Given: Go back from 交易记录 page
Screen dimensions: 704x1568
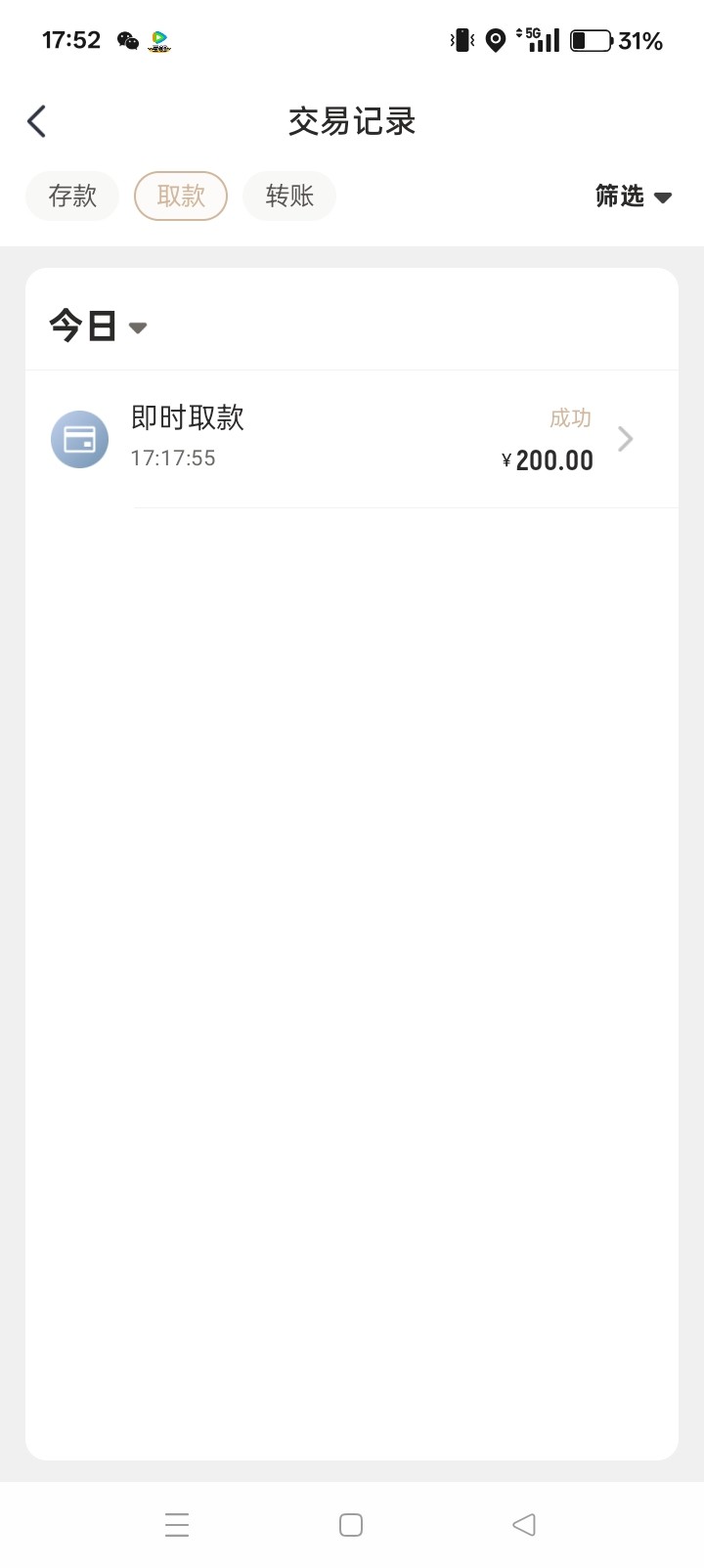Looking at the screenshot, I should click(37, 122).
